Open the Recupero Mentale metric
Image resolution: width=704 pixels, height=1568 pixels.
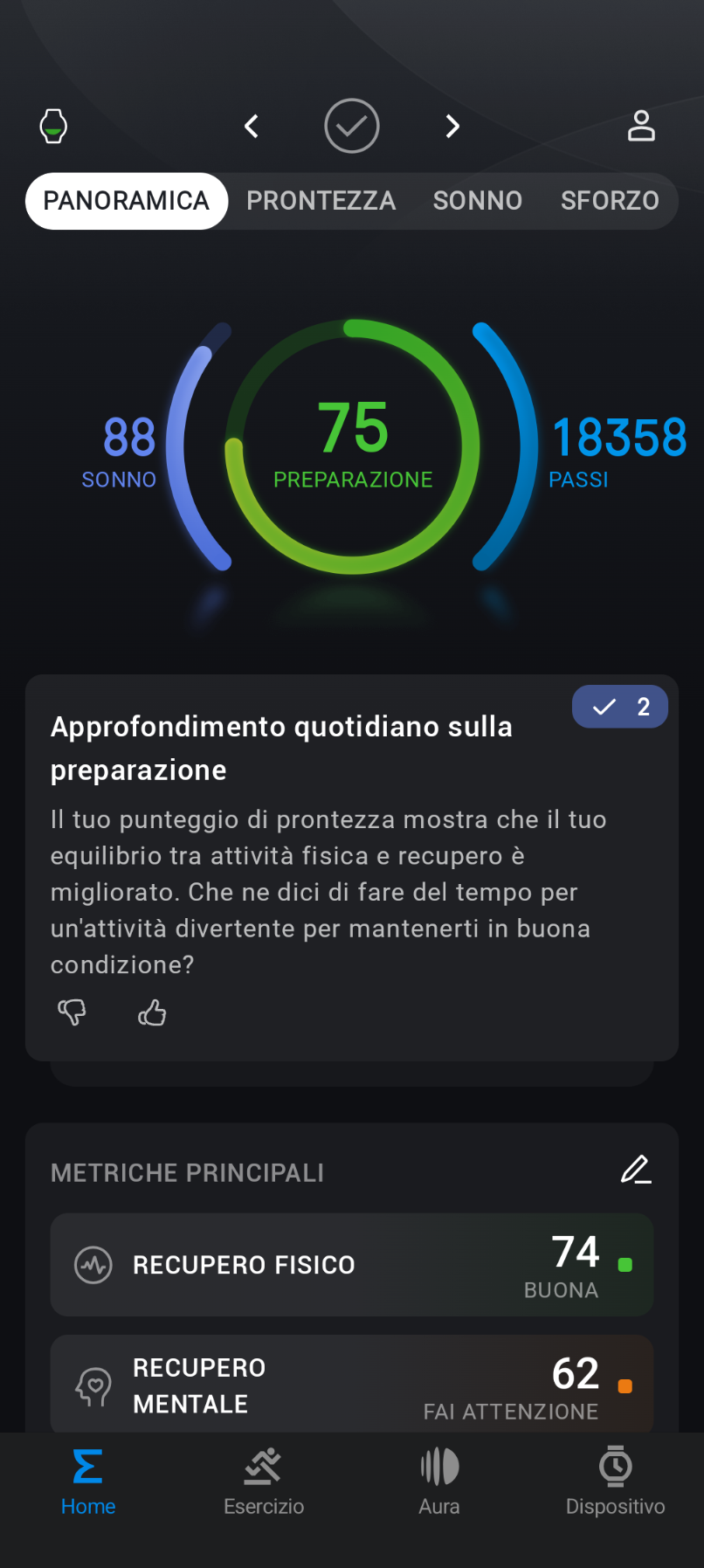pyautogui.click(x=352, y=1385)
